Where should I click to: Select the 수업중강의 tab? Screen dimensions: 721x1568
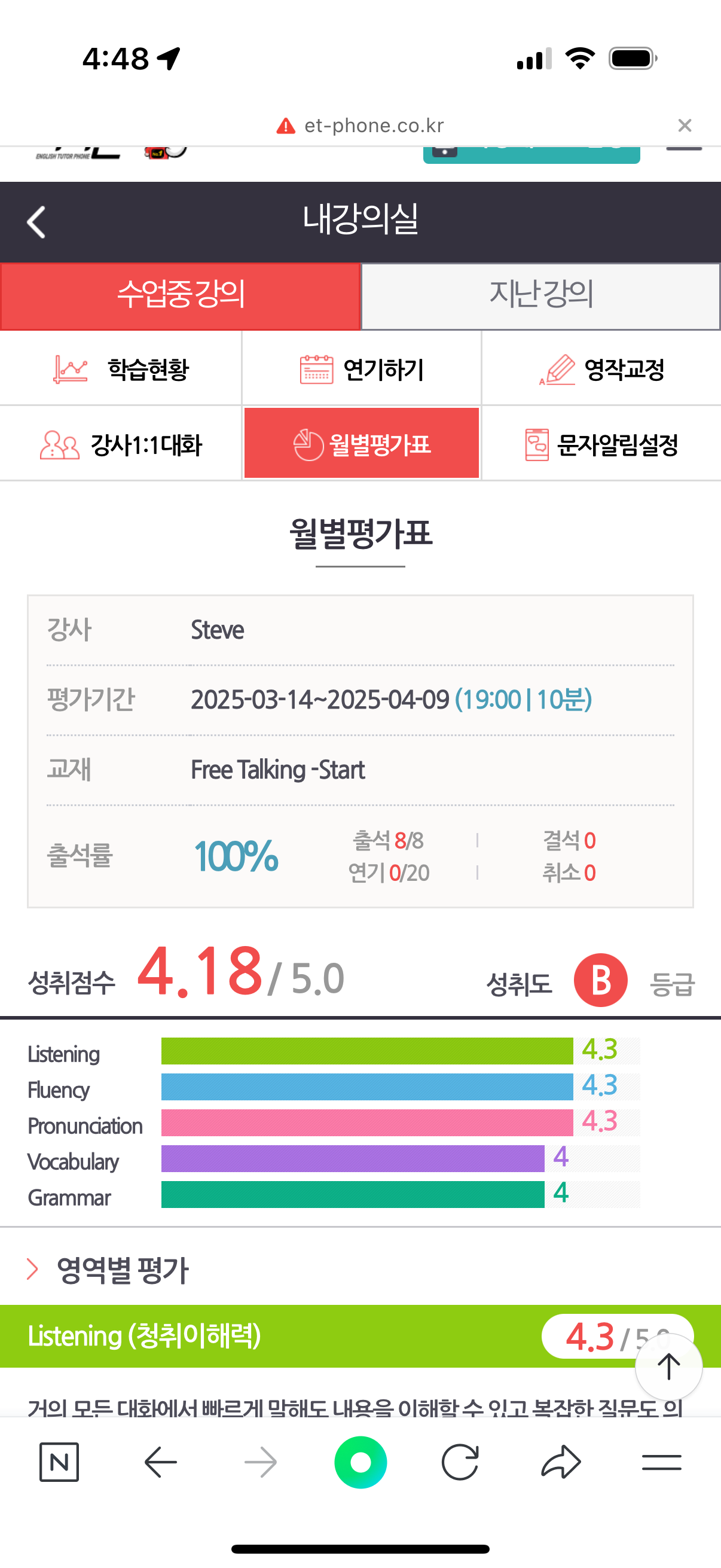180,297
